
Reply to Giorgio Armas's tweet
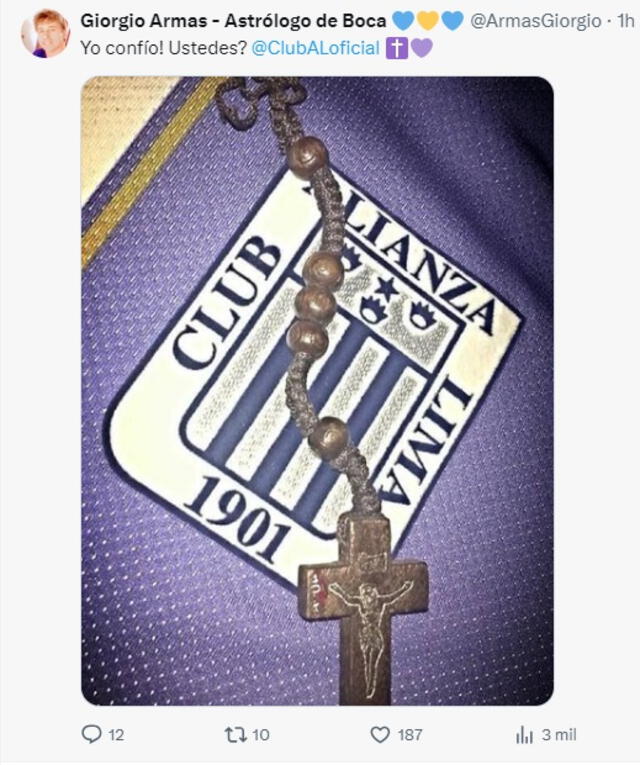pos(91,735)
